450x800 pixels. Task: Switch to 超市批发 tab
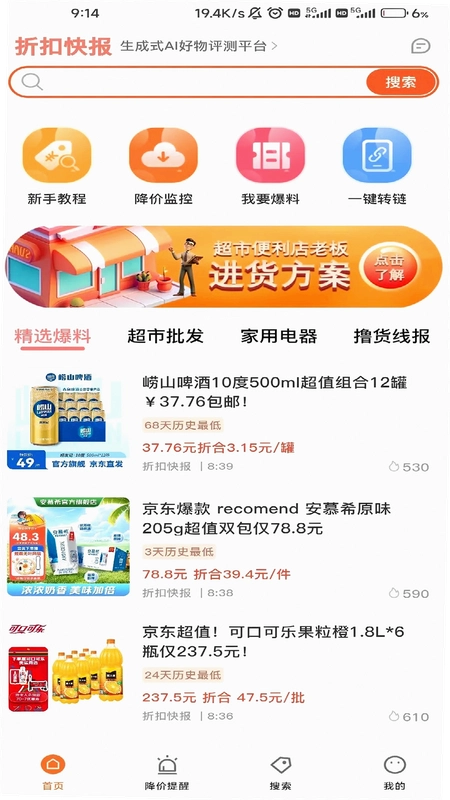[165, 336]
